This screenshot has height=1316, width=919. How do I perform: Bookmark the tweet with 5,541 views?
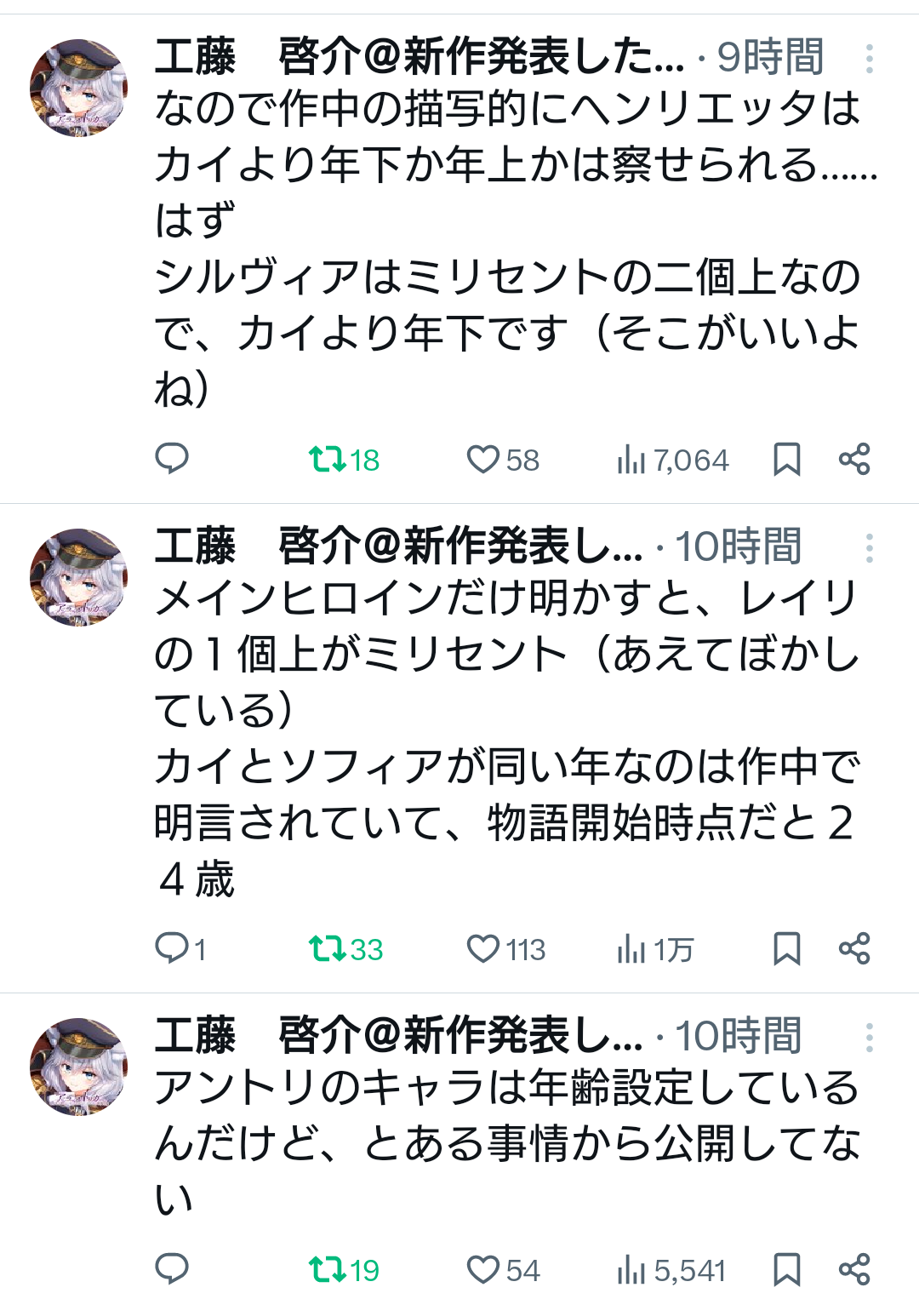tap(786, 1269)
